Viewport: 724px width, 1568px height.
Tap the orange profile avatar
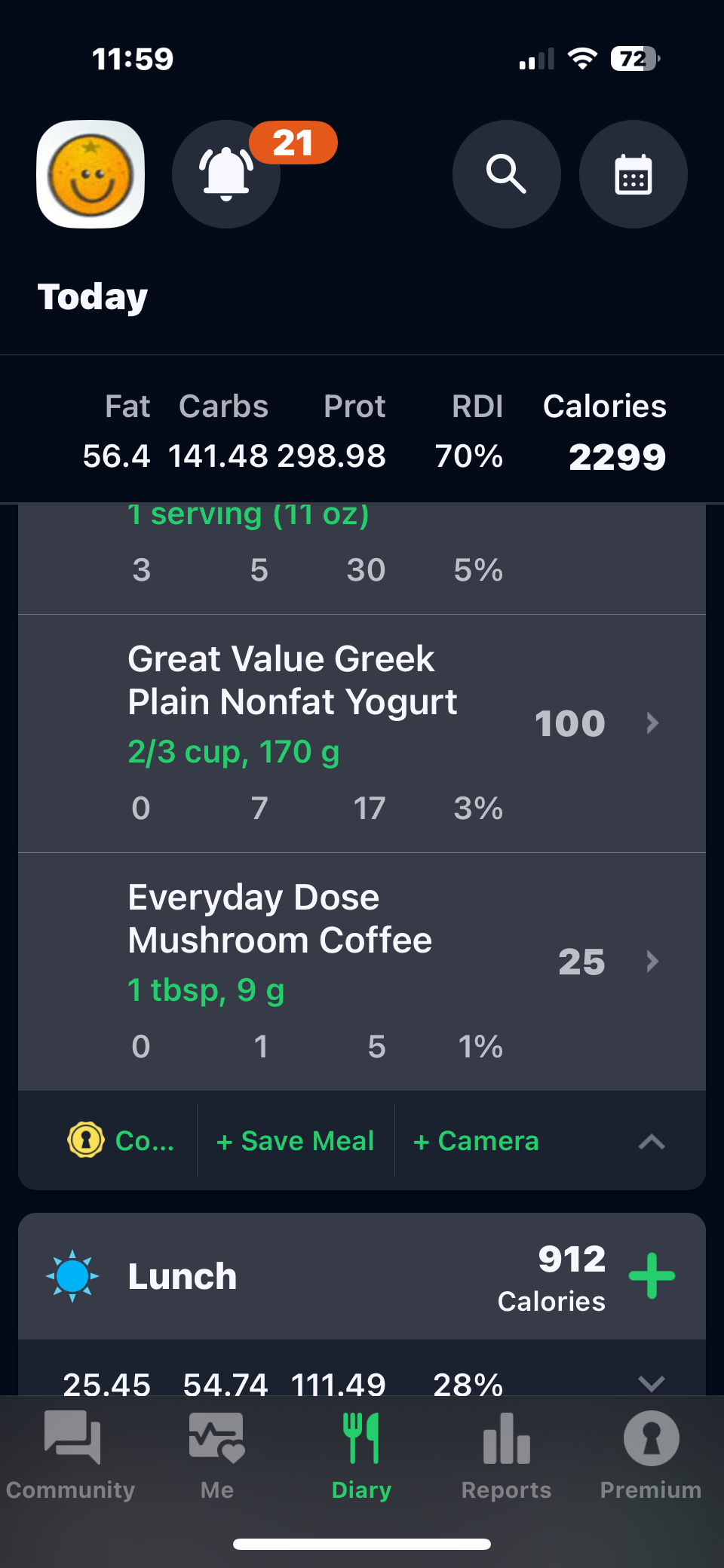pos(90,174)
